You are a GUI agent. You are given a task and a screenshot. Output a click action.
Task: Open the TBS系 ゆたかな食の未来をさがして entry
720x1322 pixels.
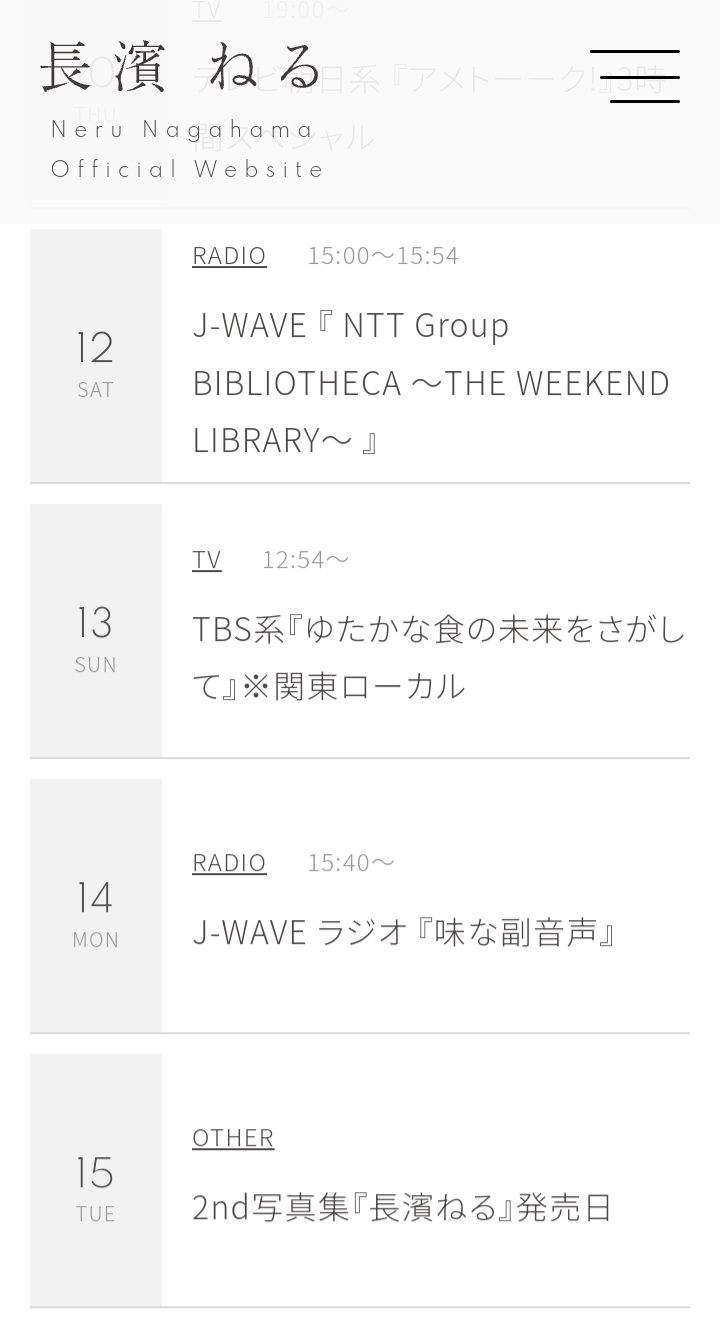pyautogui.click(x=439, y=658)
